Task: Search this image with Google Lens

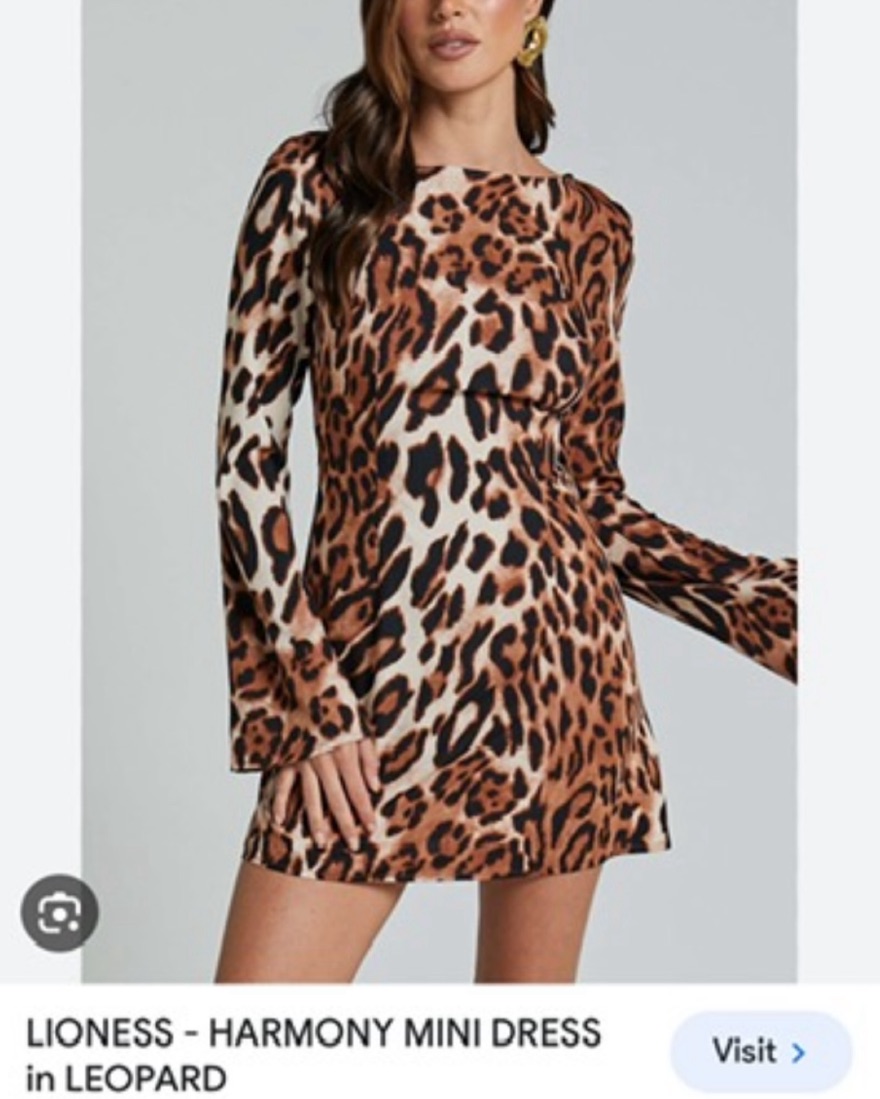Action: point(59,913)
